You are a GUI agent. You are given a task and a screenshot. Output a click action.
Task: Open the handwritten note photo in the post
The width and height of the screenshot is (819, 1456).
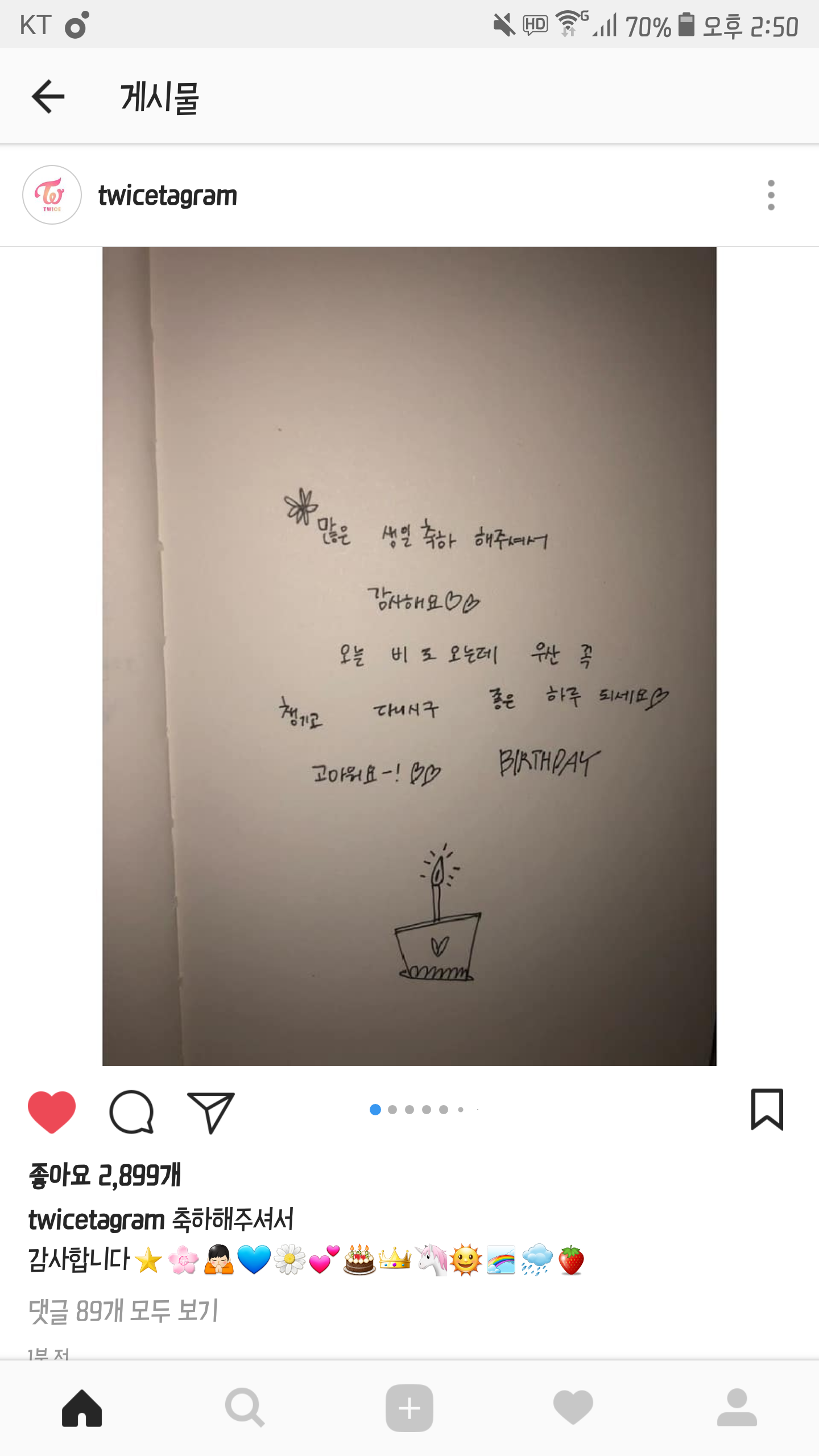coord(409,656)
